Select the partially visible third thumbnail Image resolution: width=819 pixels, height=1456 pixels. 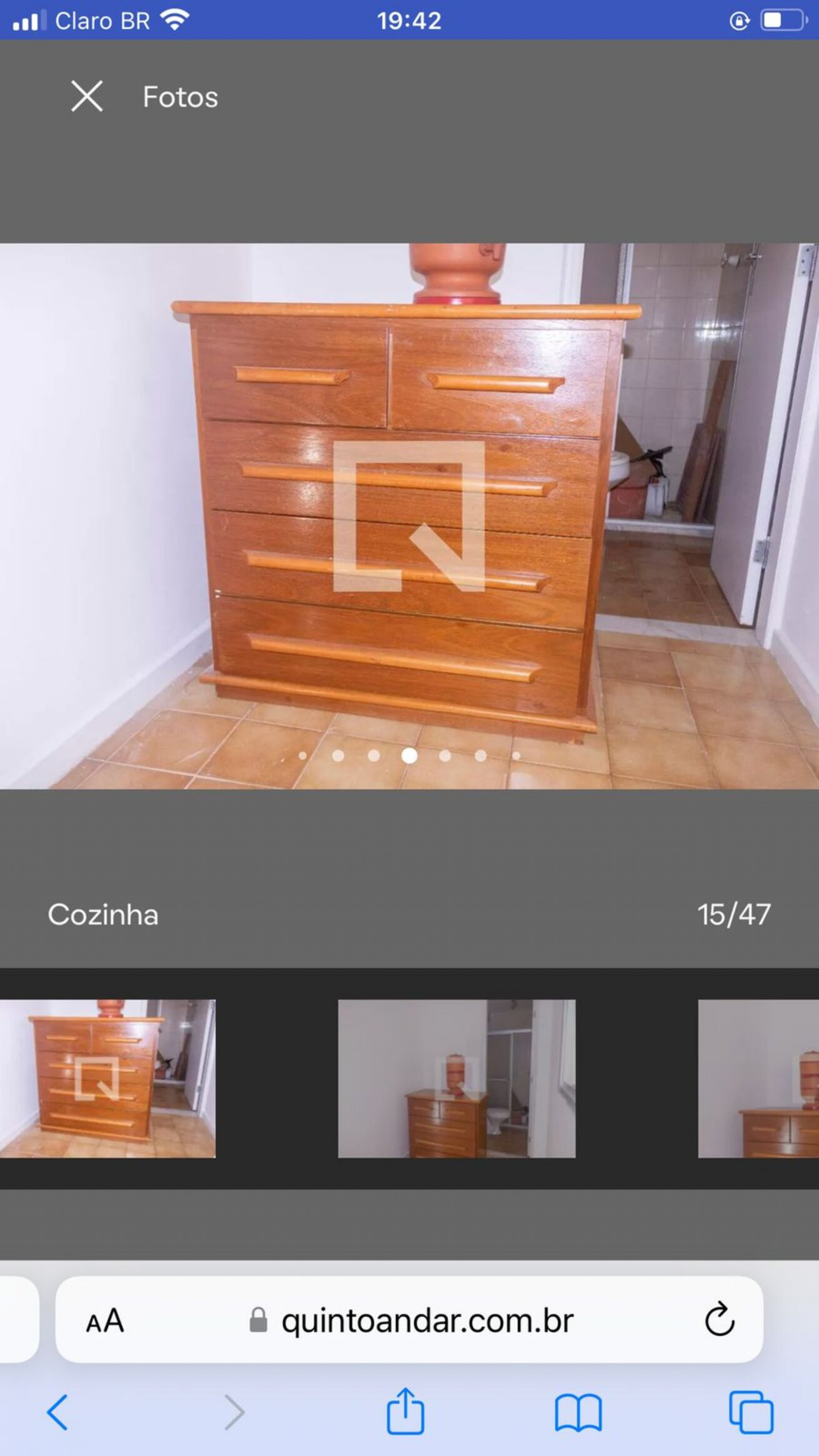pos(759,1078)
